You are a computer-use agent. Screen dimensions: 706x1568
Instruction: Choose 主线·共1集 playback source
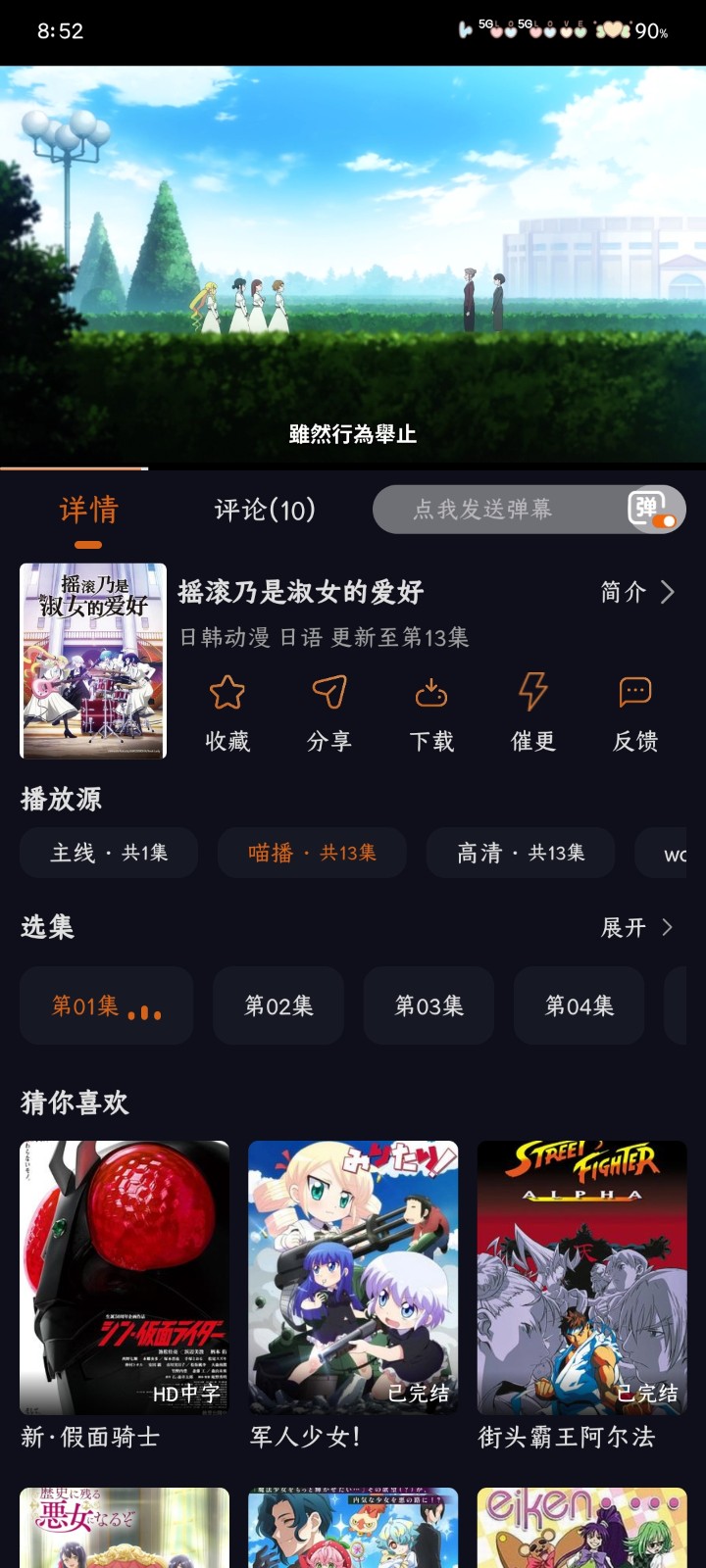(x=107, y=853)
